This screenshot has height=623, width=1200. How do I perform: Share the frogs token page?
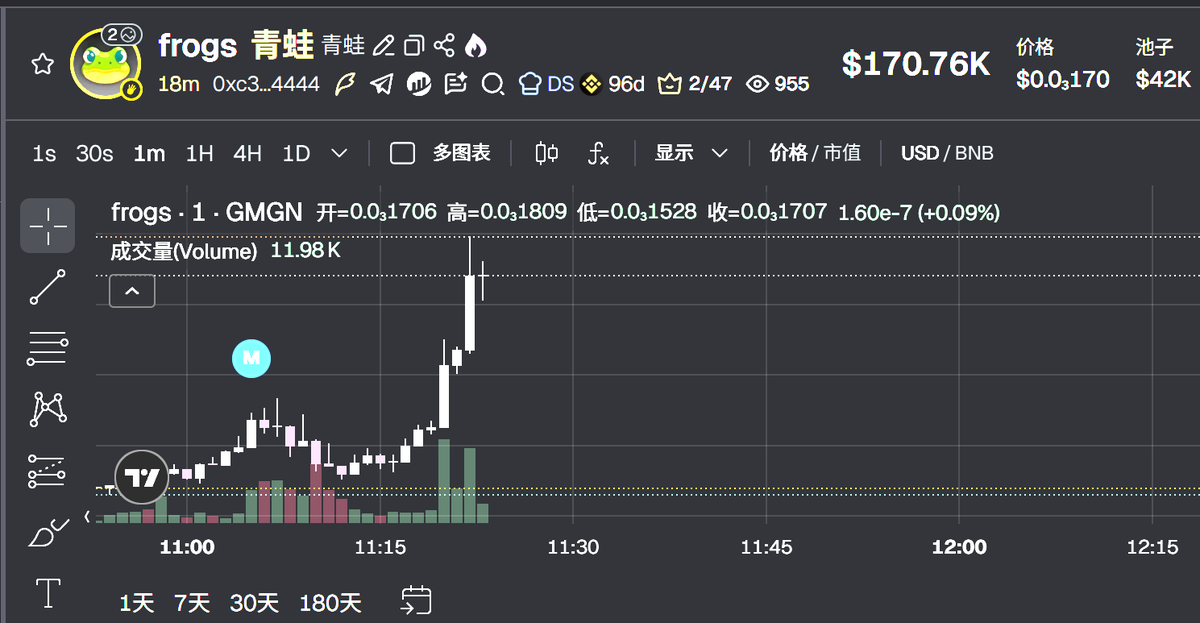coord(444,45)
